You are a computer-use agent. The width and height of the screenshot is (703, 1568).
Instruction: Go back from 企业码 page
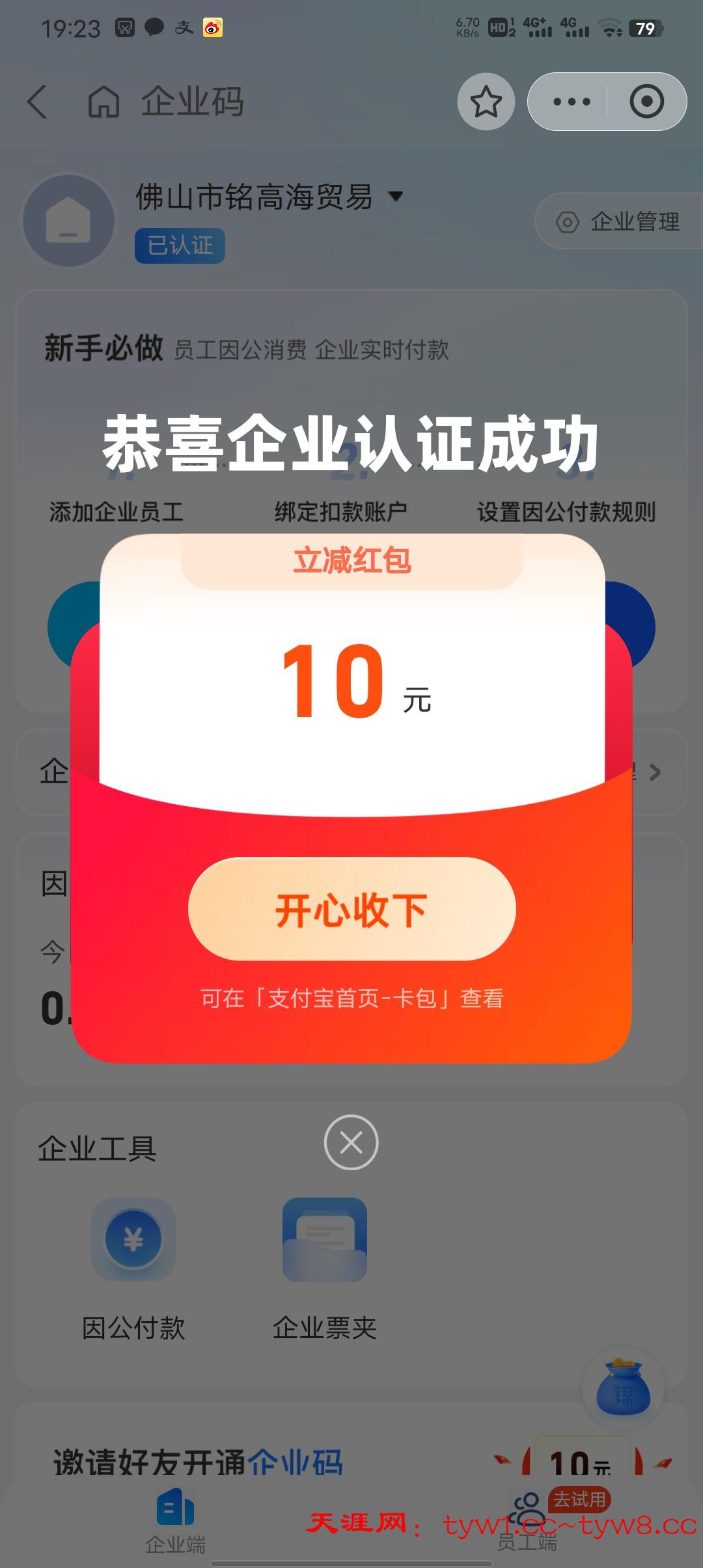coord(38,102)
